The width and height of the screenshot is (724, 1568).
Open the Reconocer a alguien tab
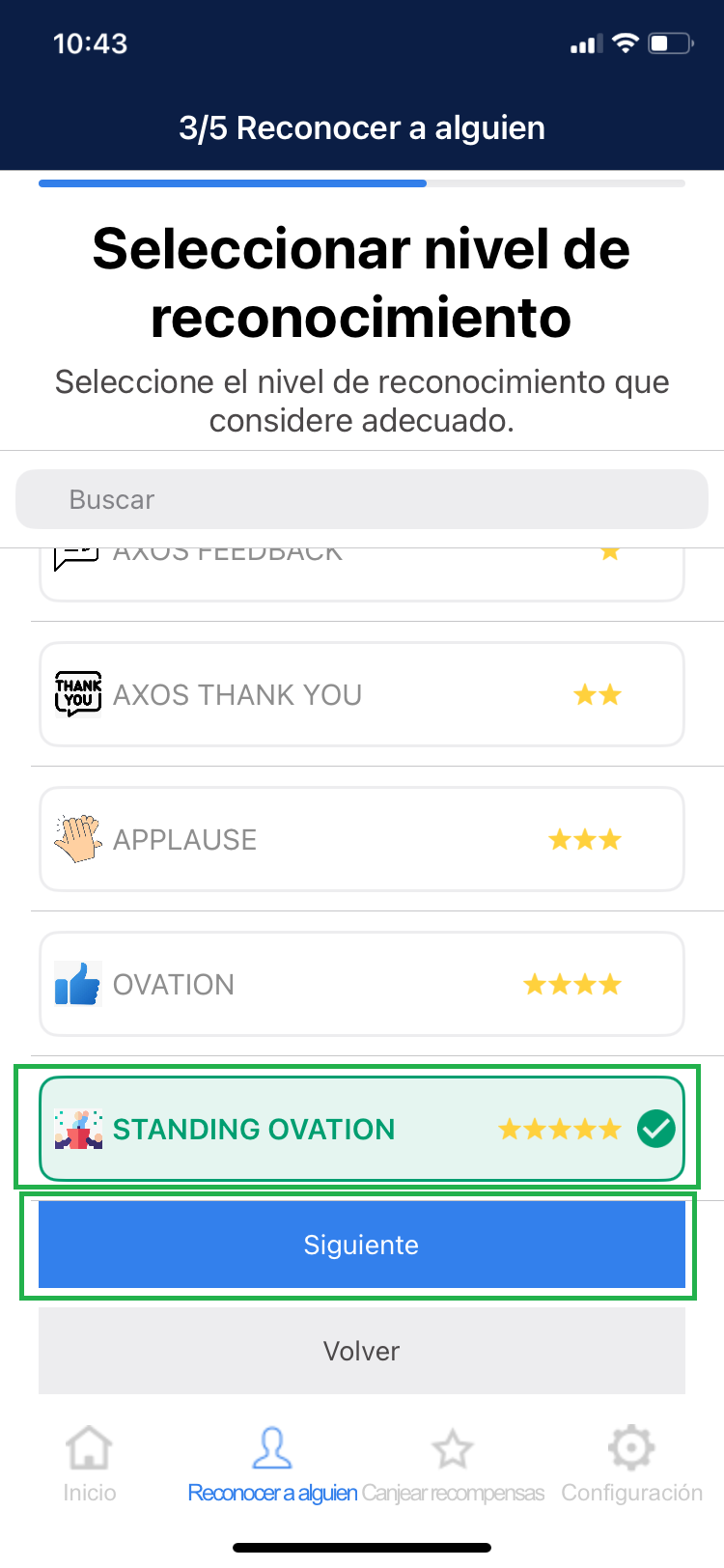[x=272, y=1465]
